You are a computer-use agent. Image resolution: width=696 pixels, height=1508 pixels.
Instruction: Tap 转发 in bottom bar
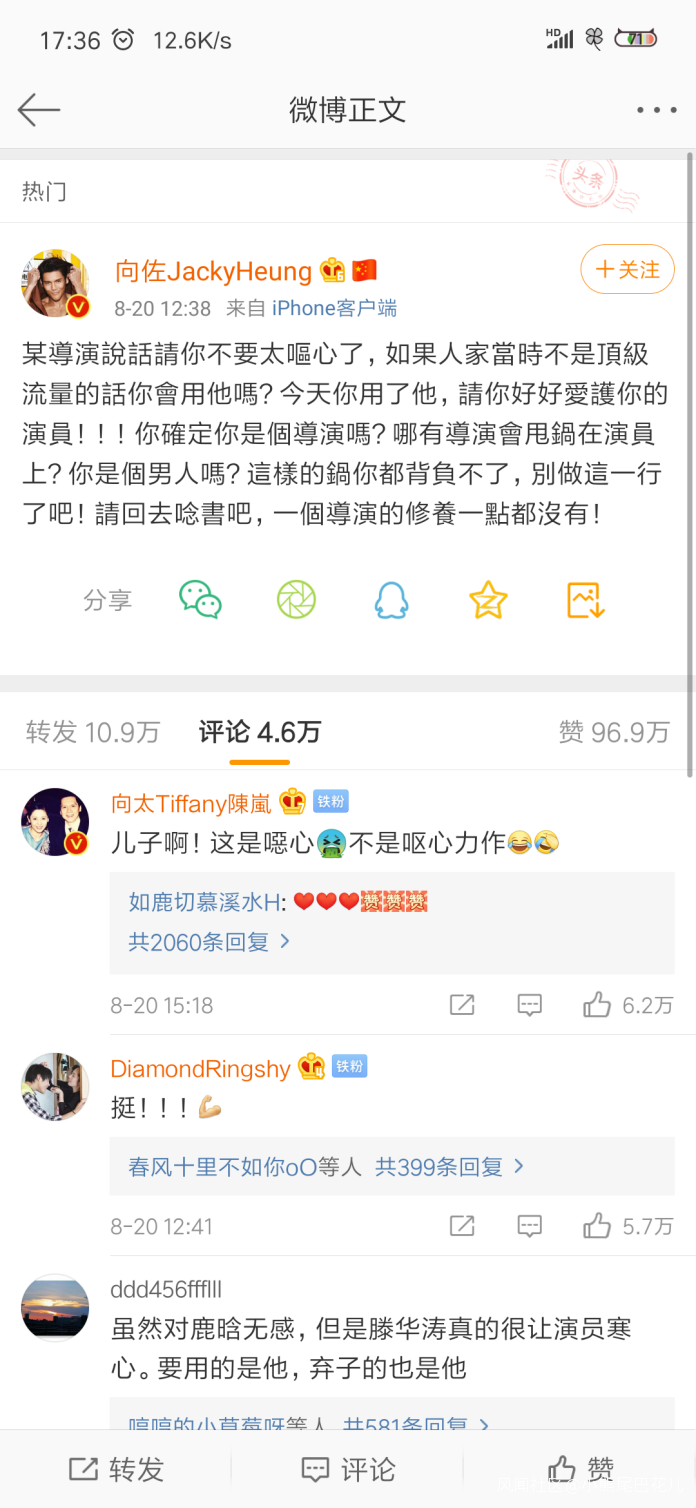pos(116,1469)
